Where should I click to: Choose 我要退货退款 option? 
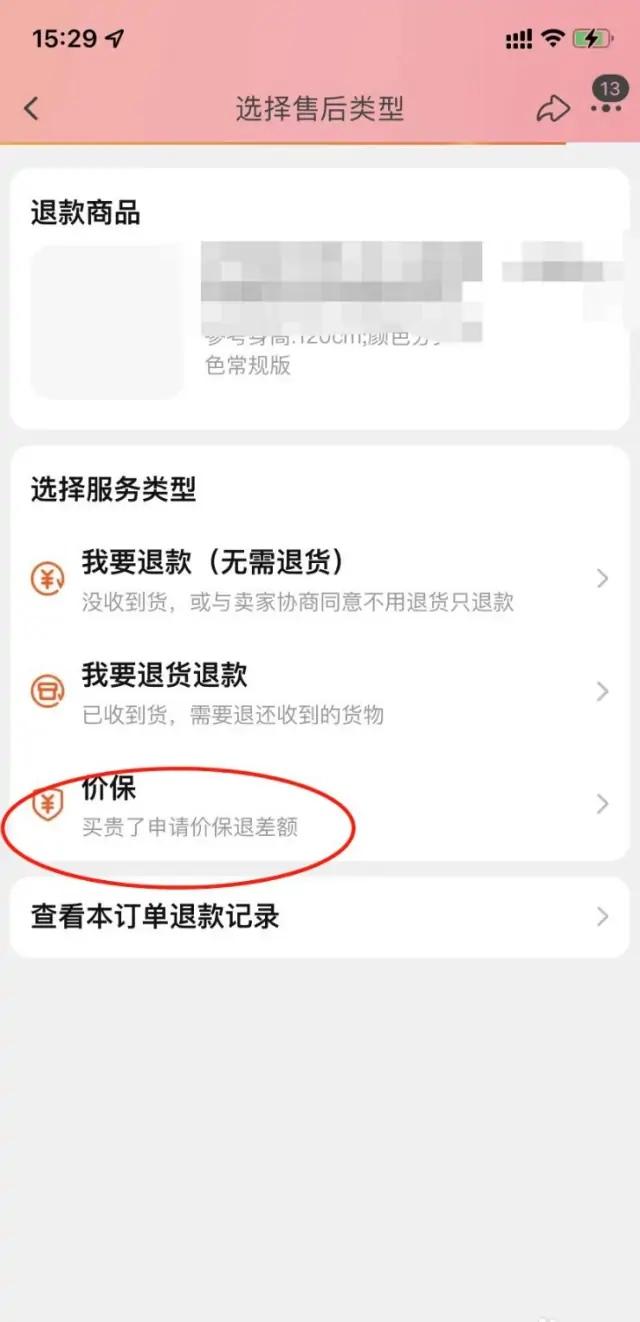click(x=320, y=691)
